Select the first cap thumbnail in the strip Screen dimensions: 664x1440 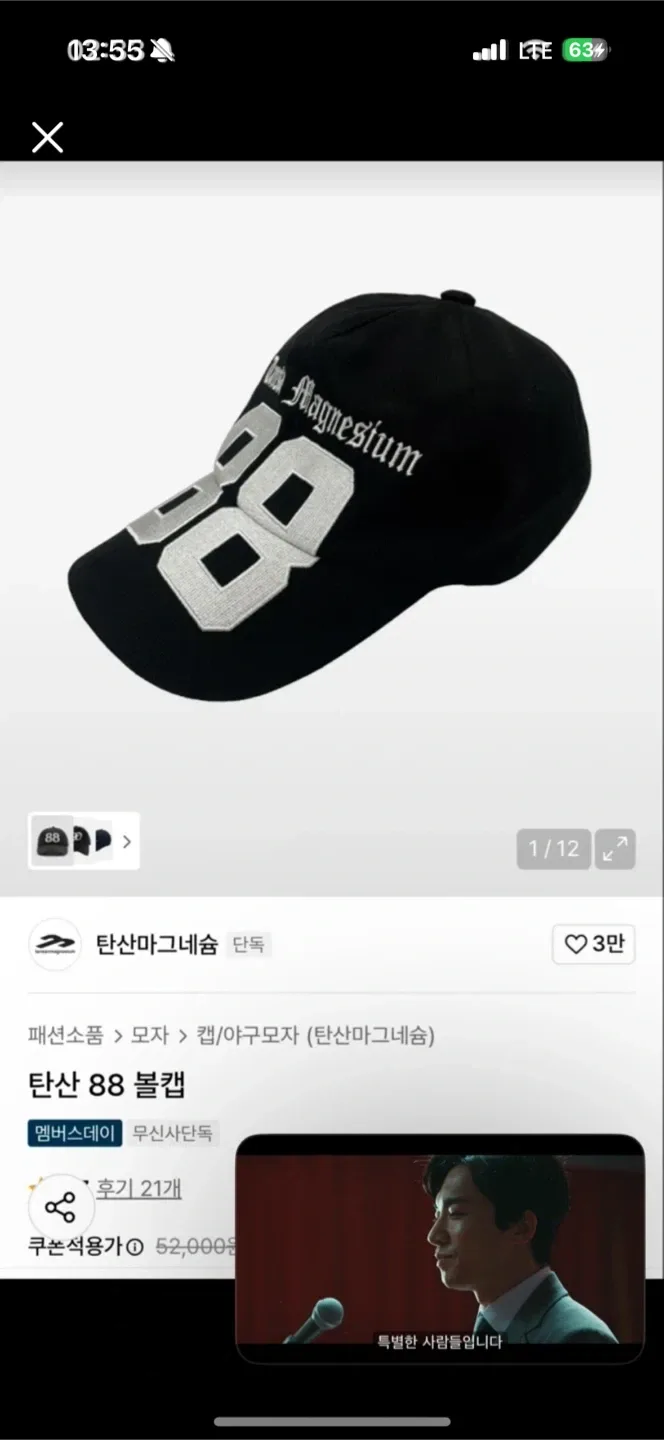(x=53, y=841)
